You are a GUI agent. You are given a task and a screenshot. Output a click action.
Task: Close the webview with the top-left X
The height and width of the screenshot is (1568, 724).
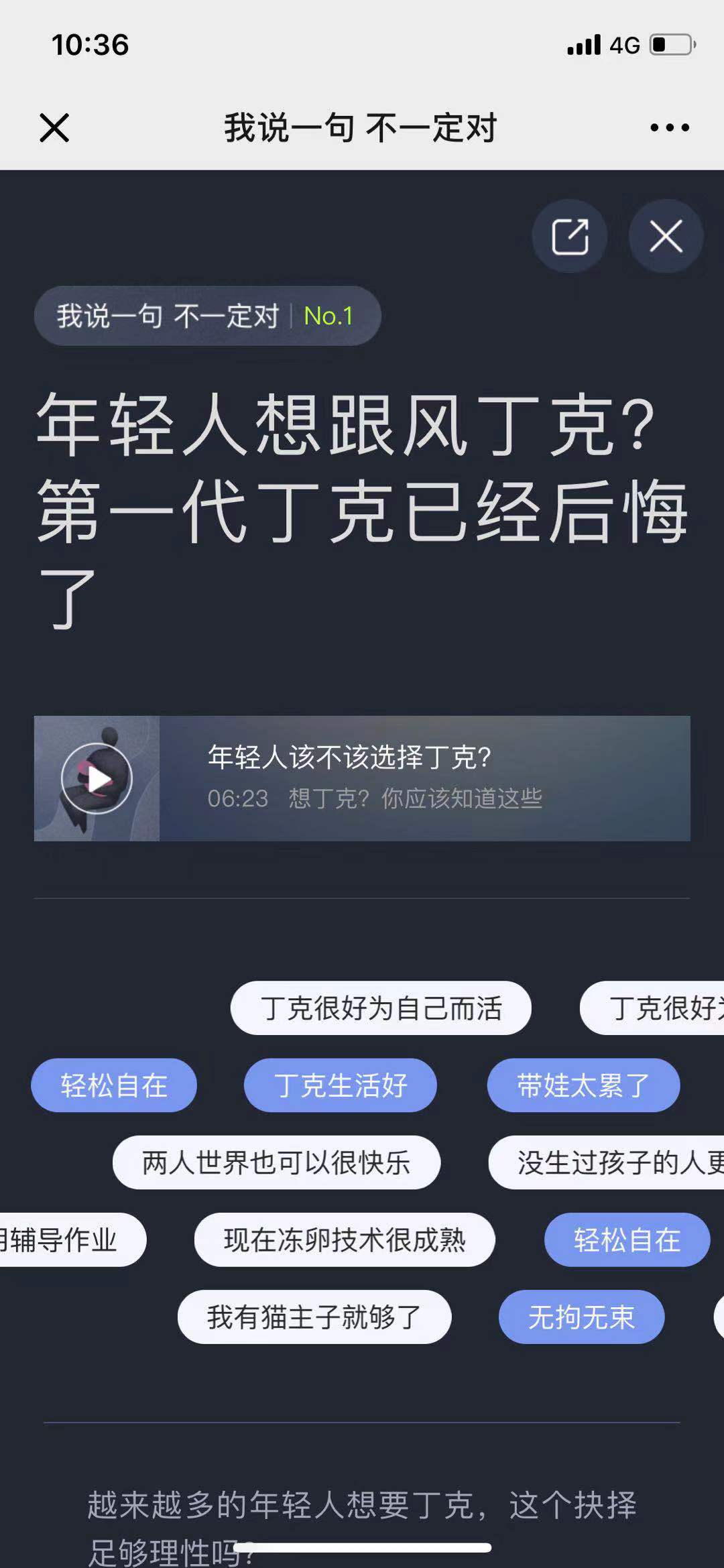54,127
